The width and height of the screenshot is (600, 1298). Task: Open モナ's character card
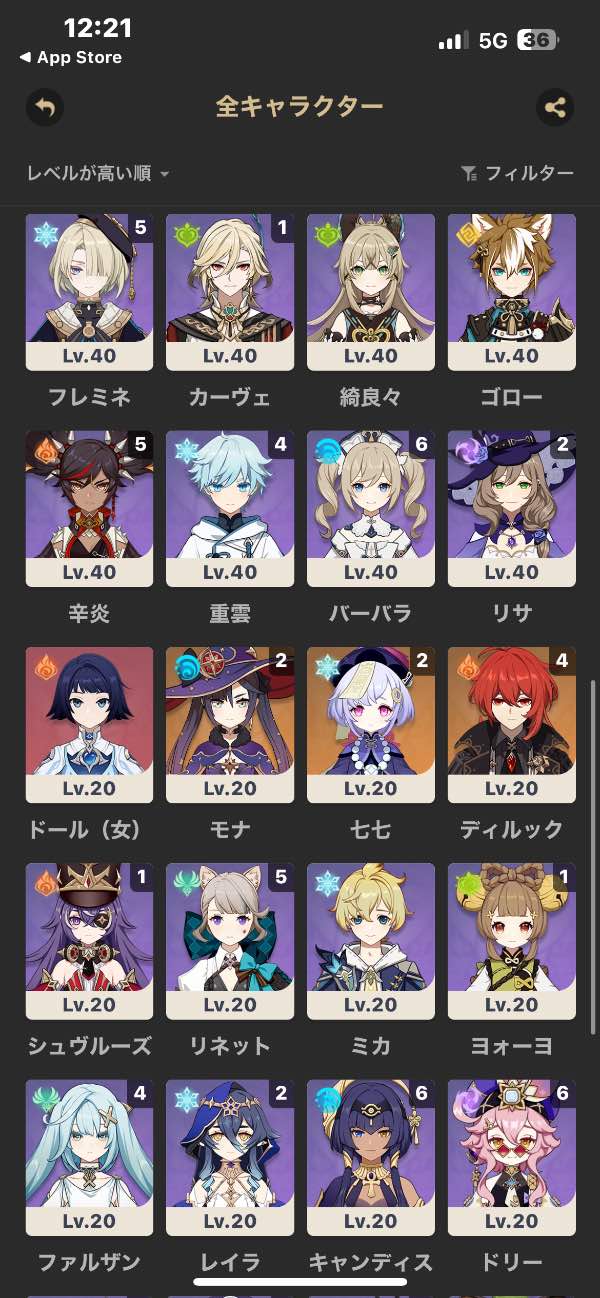click(x=230, y=724)
